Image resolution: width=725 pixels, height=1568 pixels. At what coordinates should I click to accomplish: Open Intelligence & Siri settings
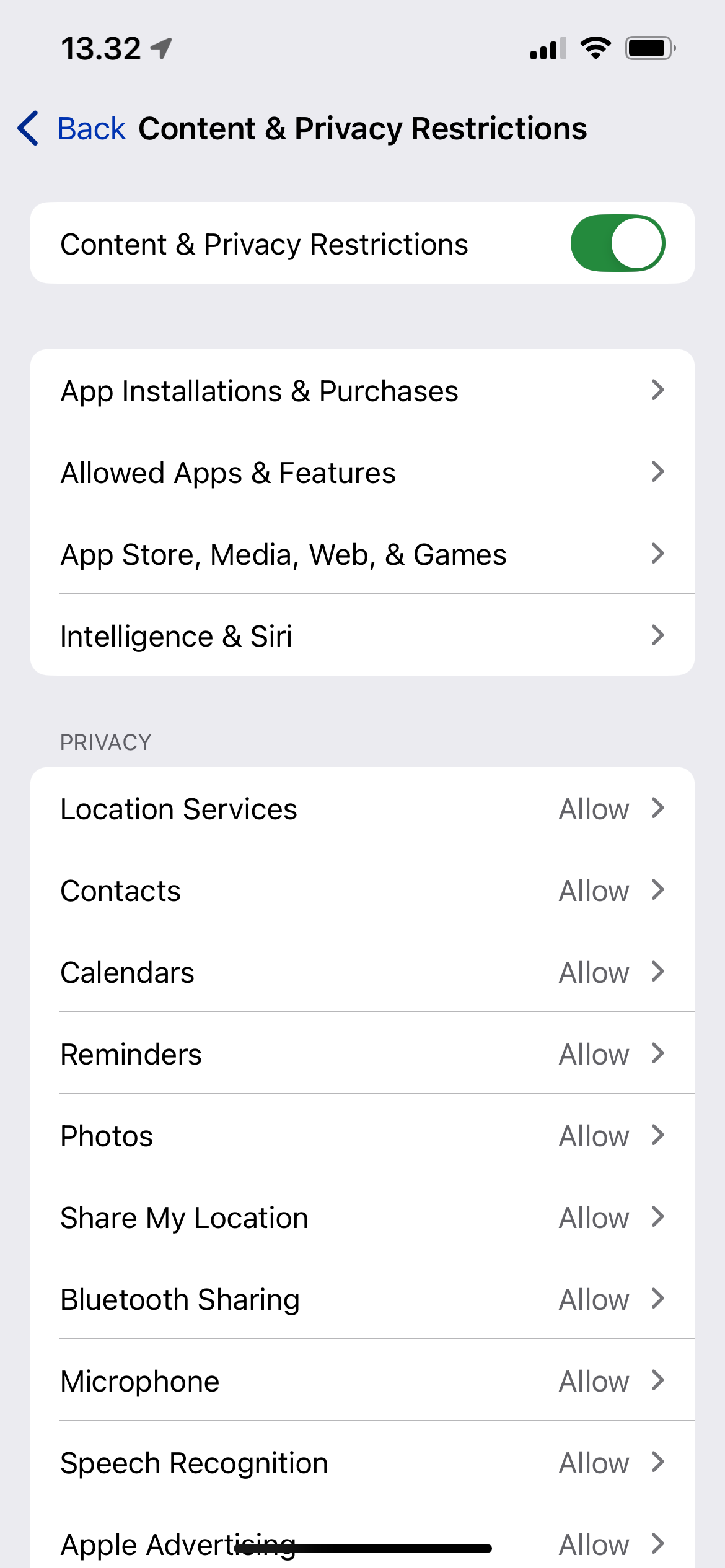coord(362,636)
